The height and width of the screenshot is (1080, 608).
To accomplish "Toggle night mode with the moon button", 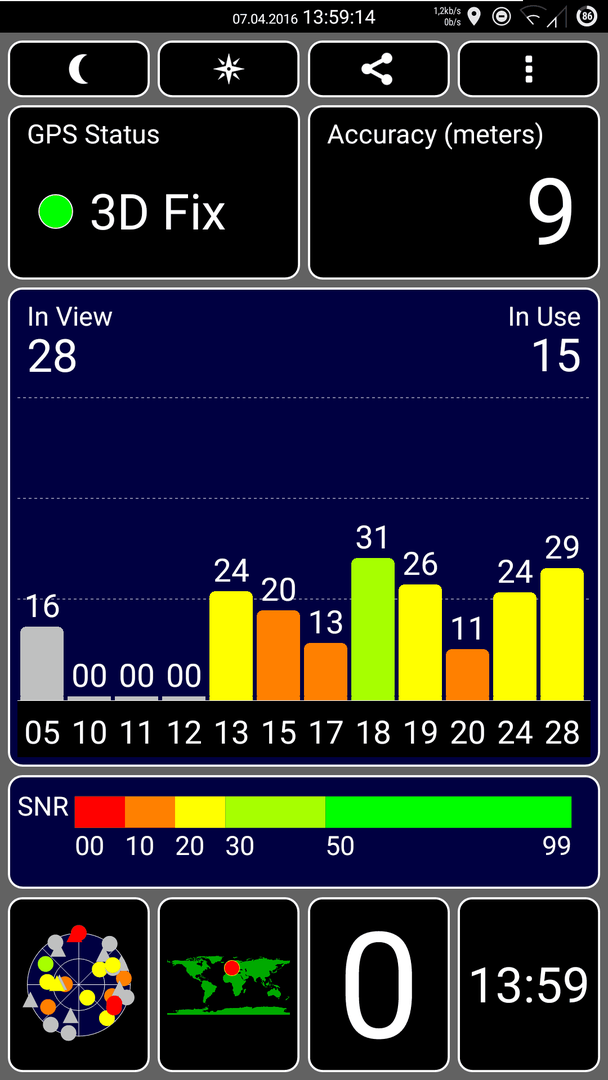I will (78, 69).
